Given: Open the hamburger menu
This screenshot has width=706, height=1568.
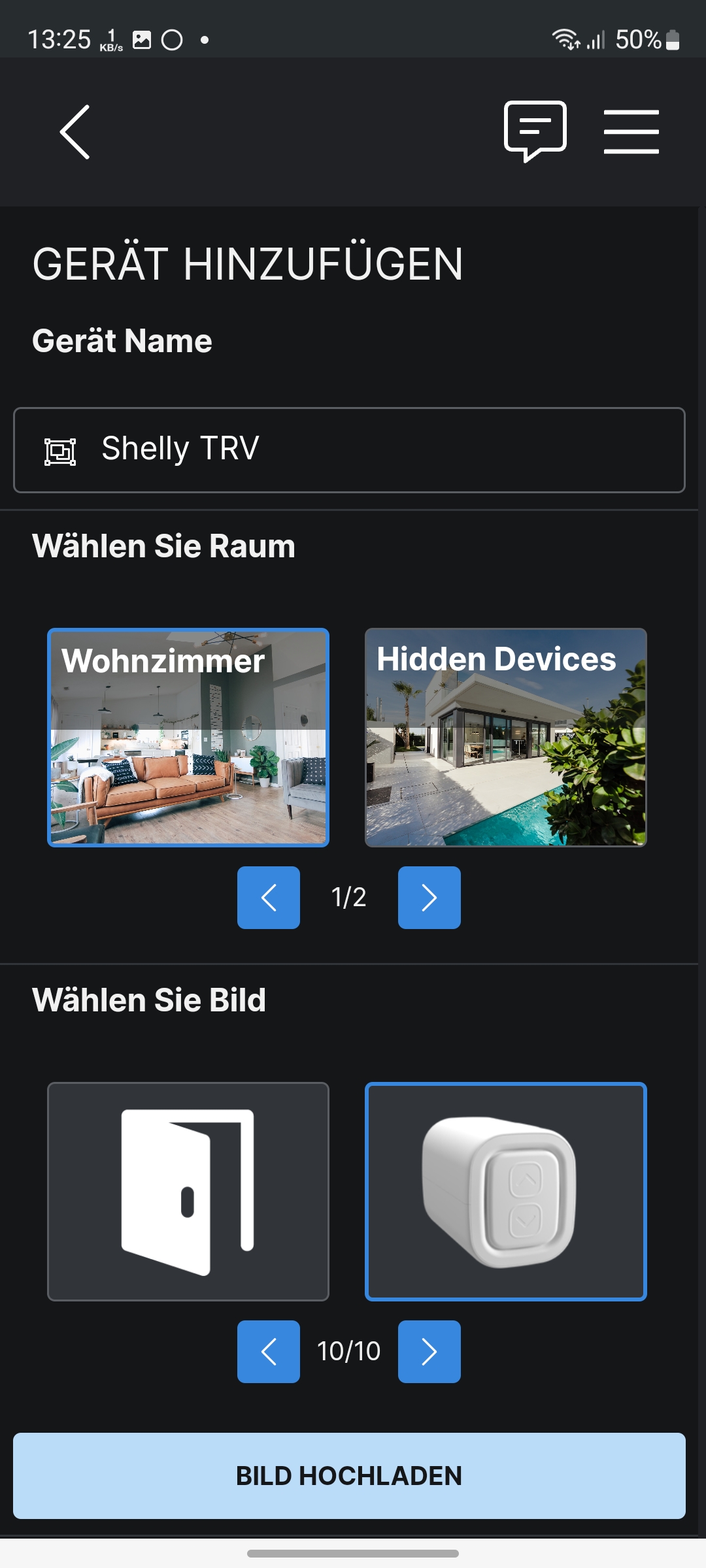Looking at the screenshot, I should pyautogui.click(x=631, y=132).
